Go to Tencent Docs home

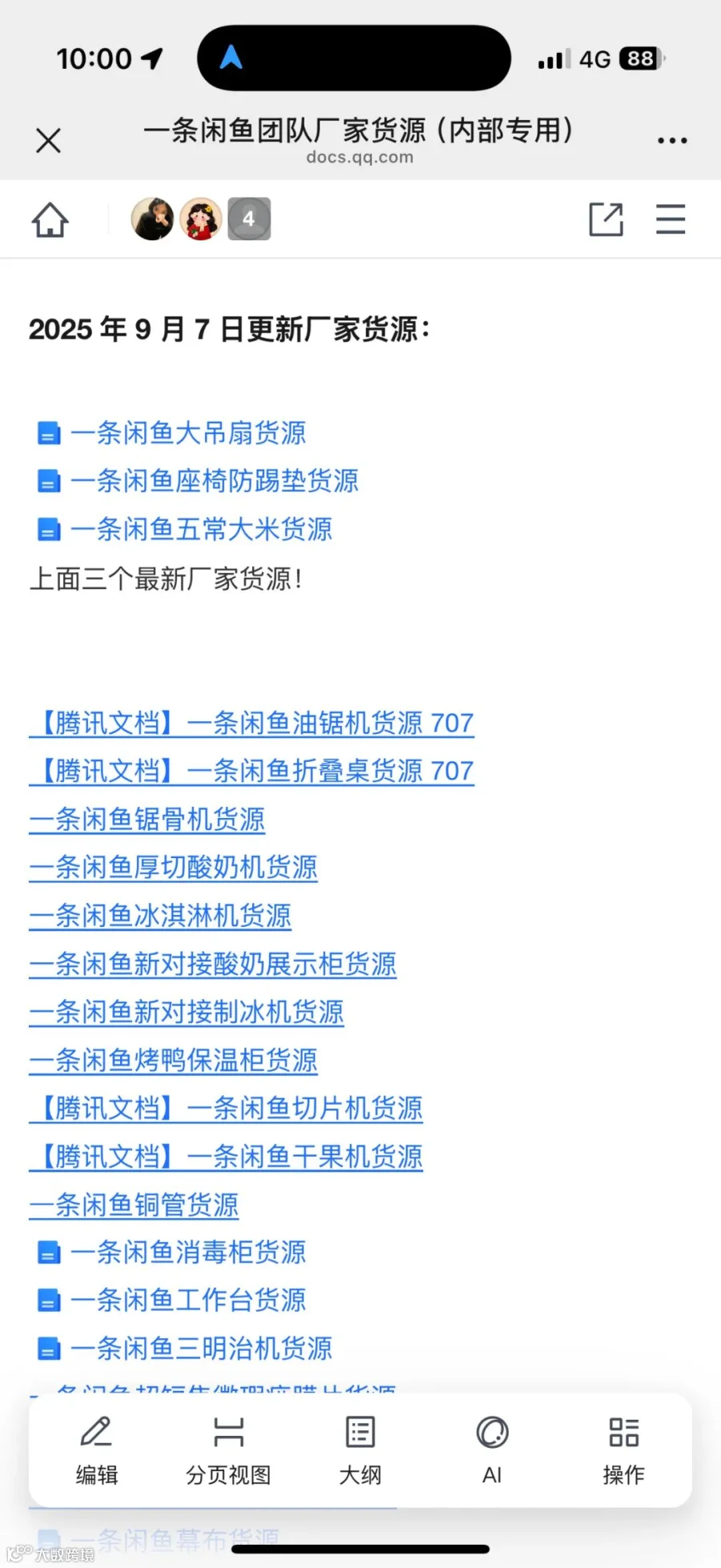click(50, 220)
